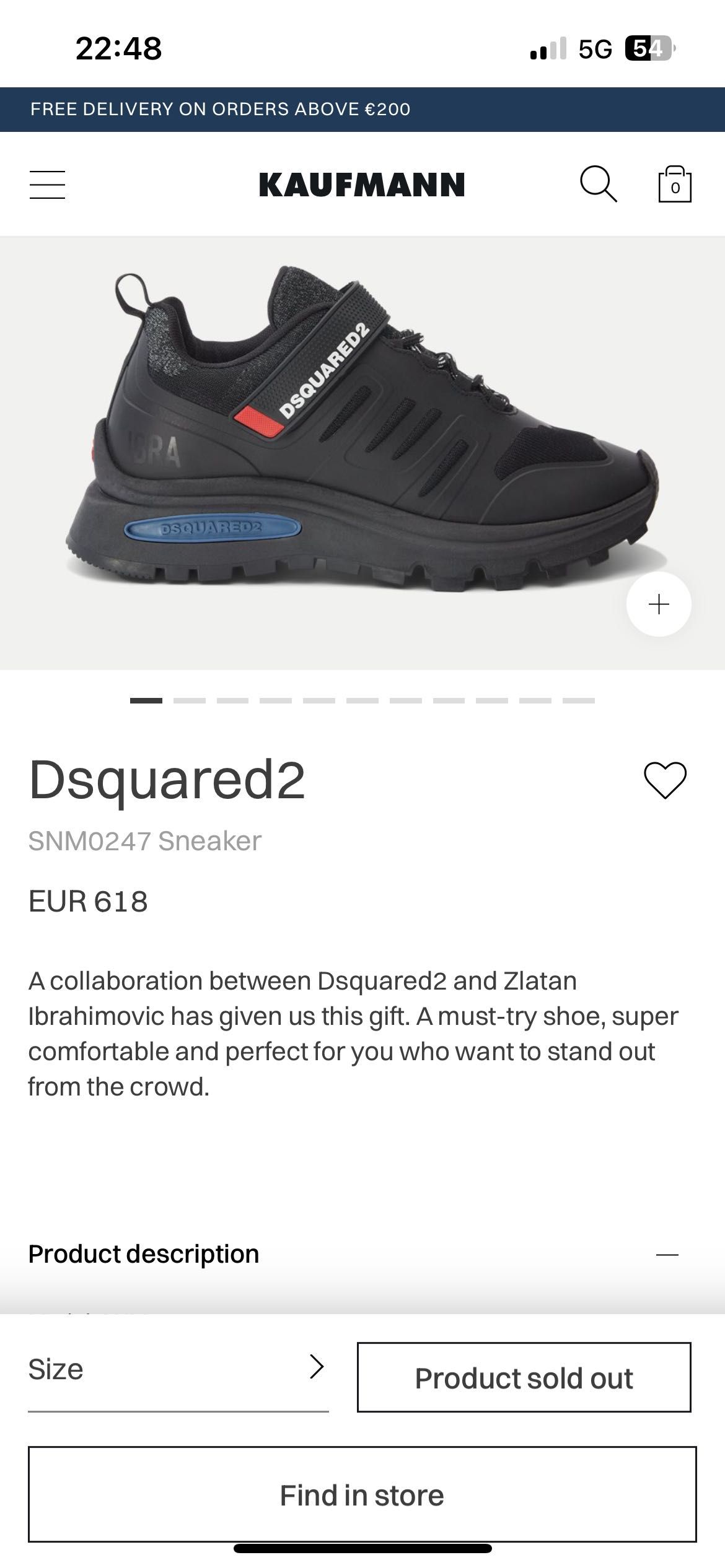The image size is (725, 1568).
Task: Go to the Kaufmann home page
Action: click(x=362, y=185)
